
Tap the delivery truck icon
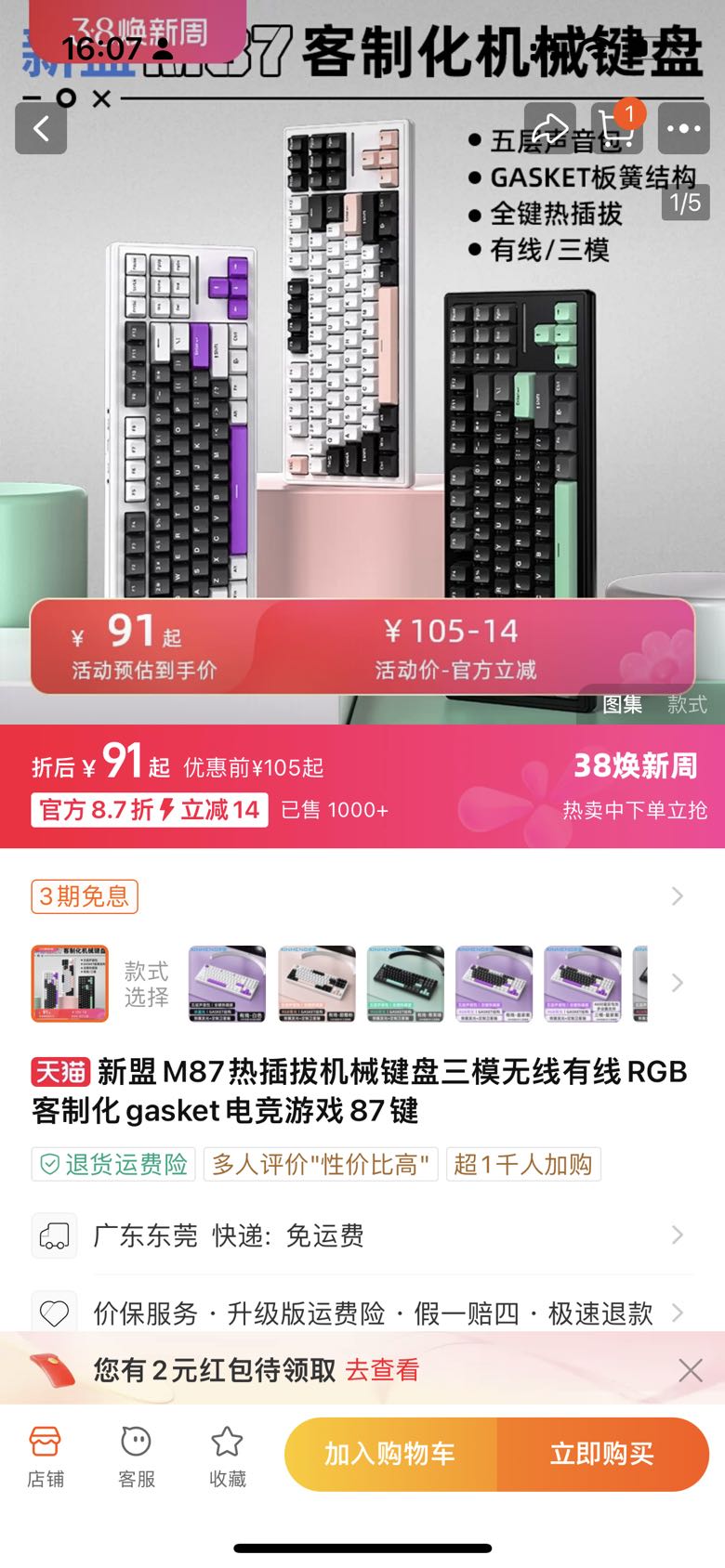click(54, 1235)
